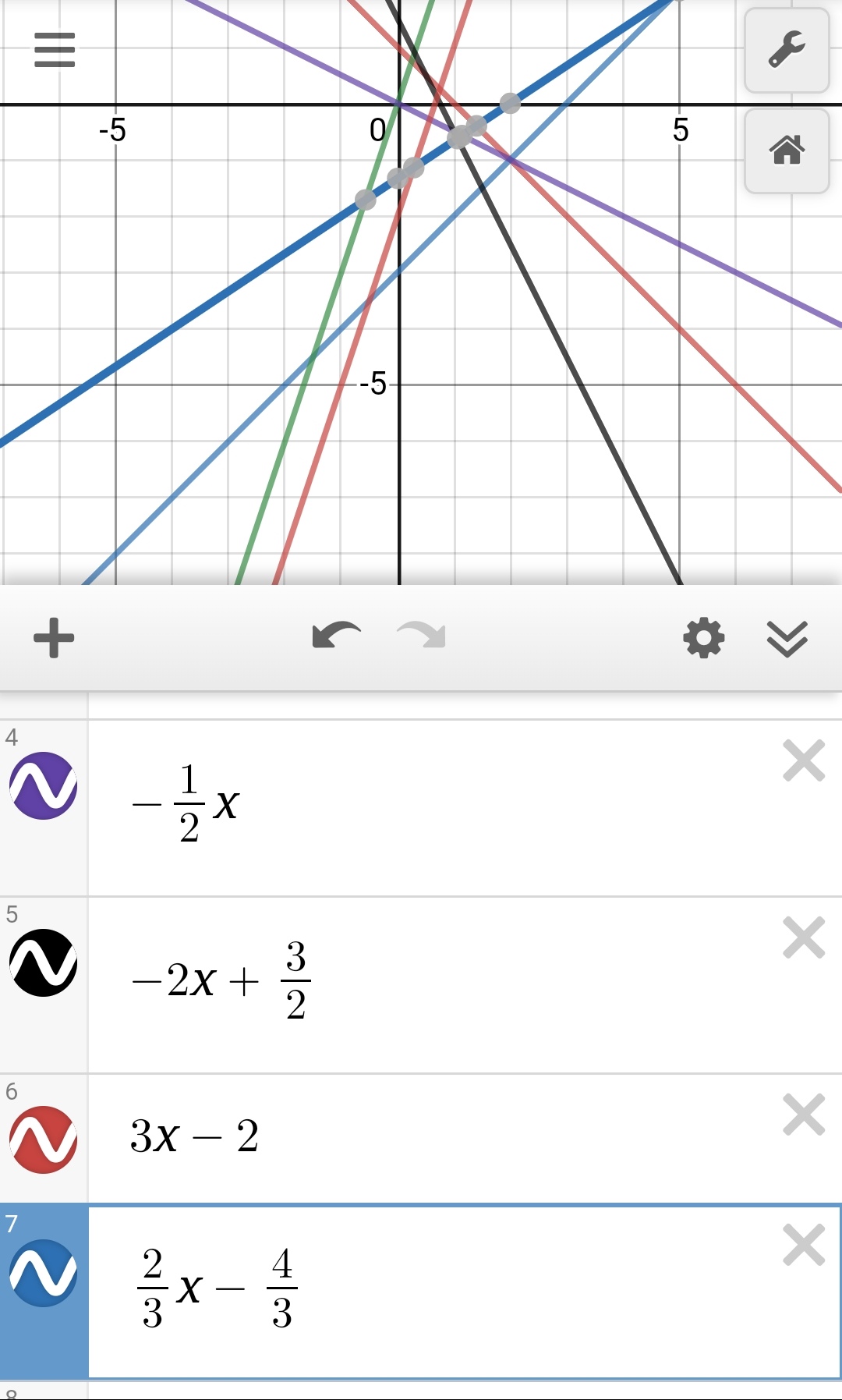Viewport: 842px width, 1400px height.
Task: Hide the purple −½x line
Action: pos(43,785)
